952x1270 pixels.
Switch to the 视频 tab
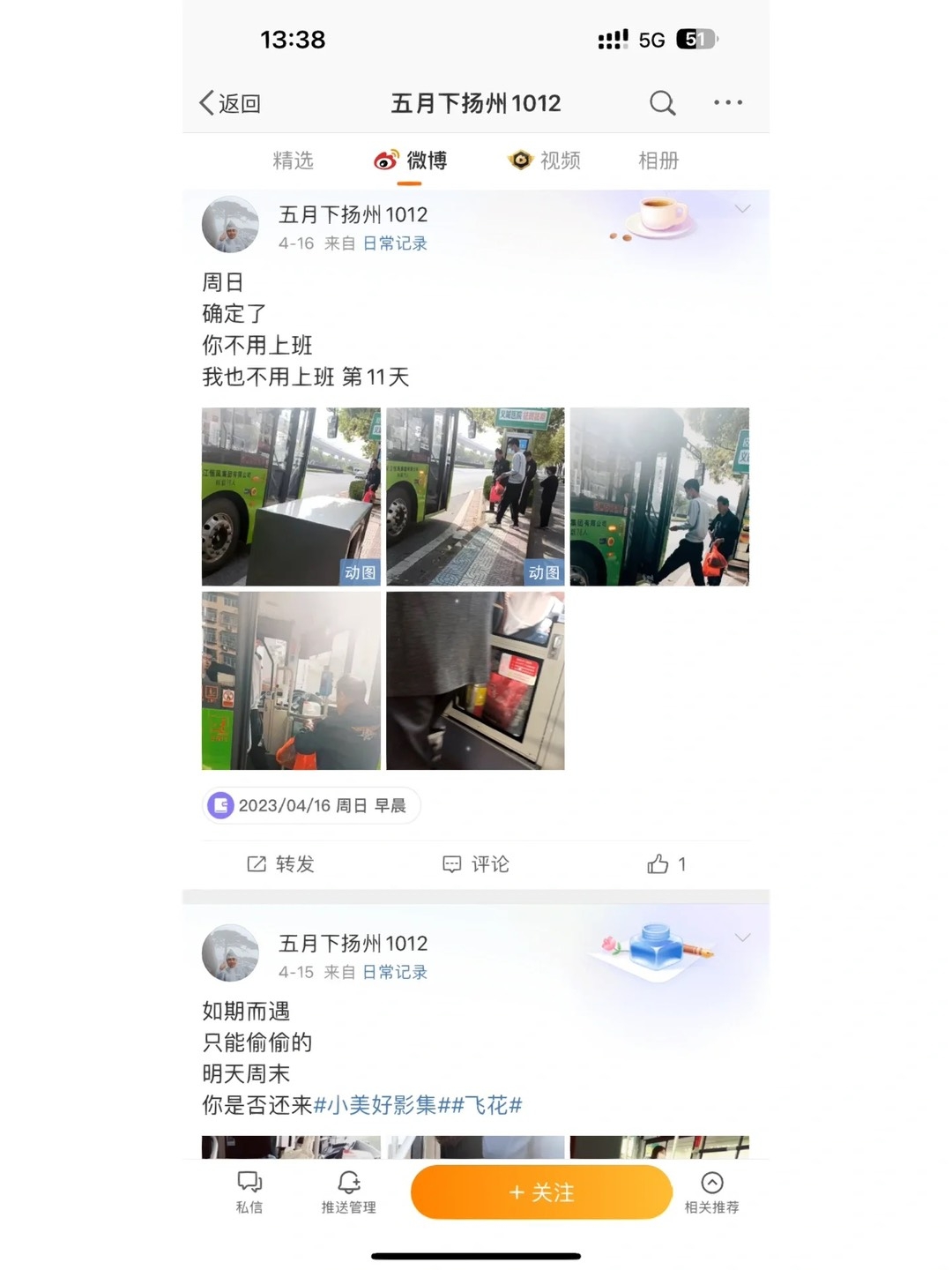click(x=546, y=161)
